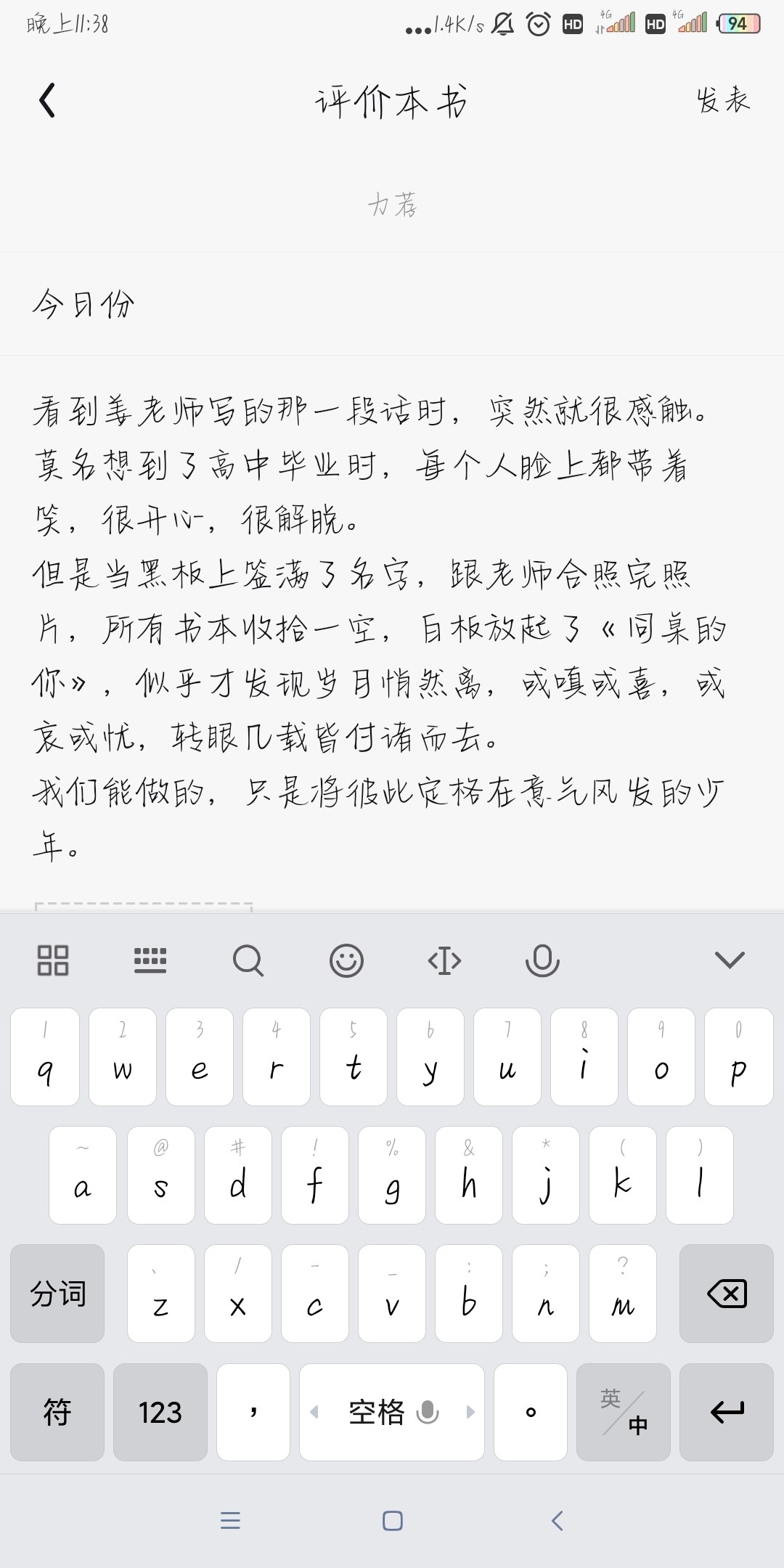
Task: Open symbols with the 符 key
Action: [57, 1412]
